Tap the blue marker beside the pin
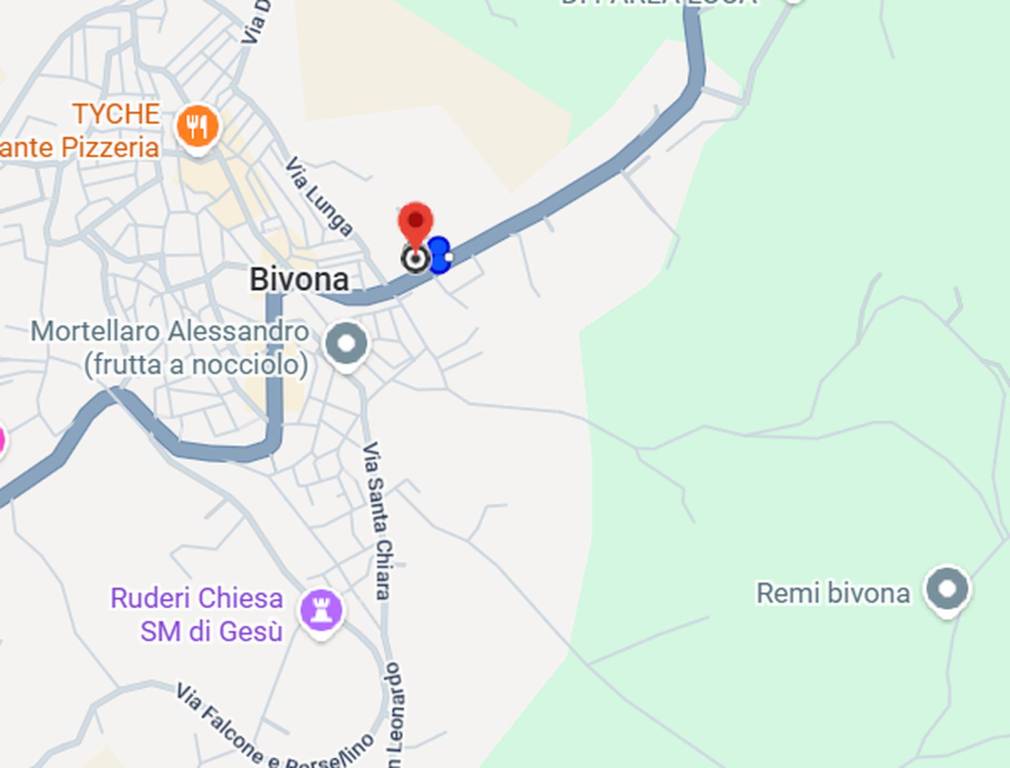 [x=439, y=254]
